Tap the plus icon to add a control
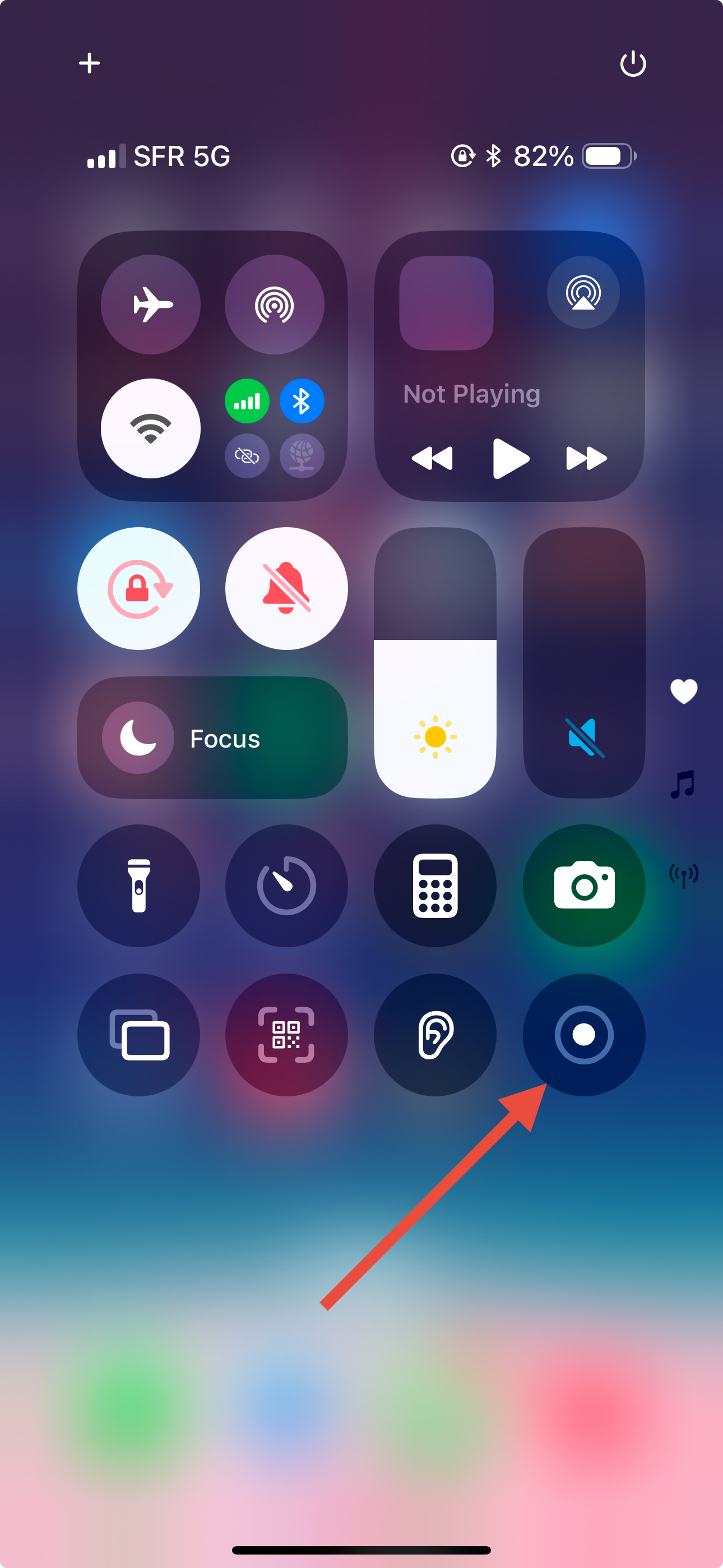Viewport: 723px width, 1568px height. [90, 63]
